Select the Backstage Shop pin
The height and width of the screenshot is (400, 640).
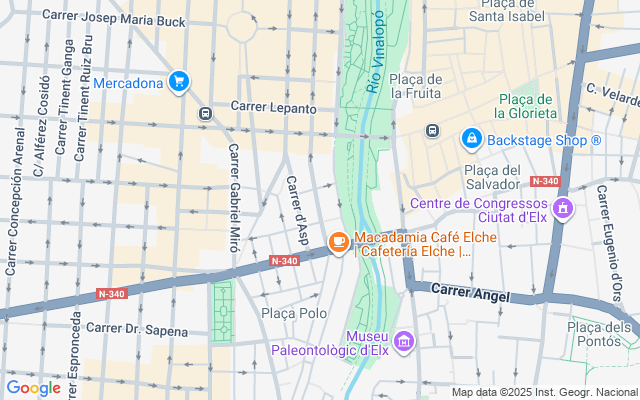pos(469,139)
